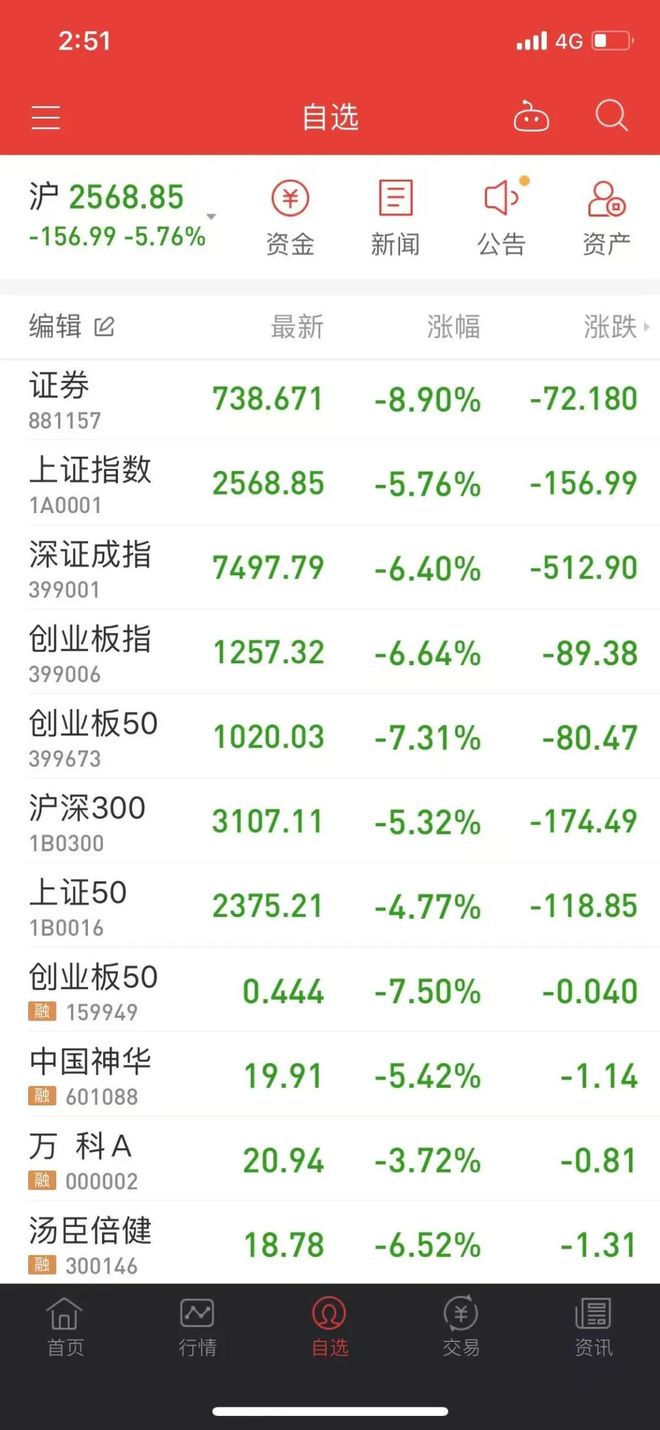Open 公告 announcements shortcut
Viewport: 660px width, 1430px height.
click(502, 217)
